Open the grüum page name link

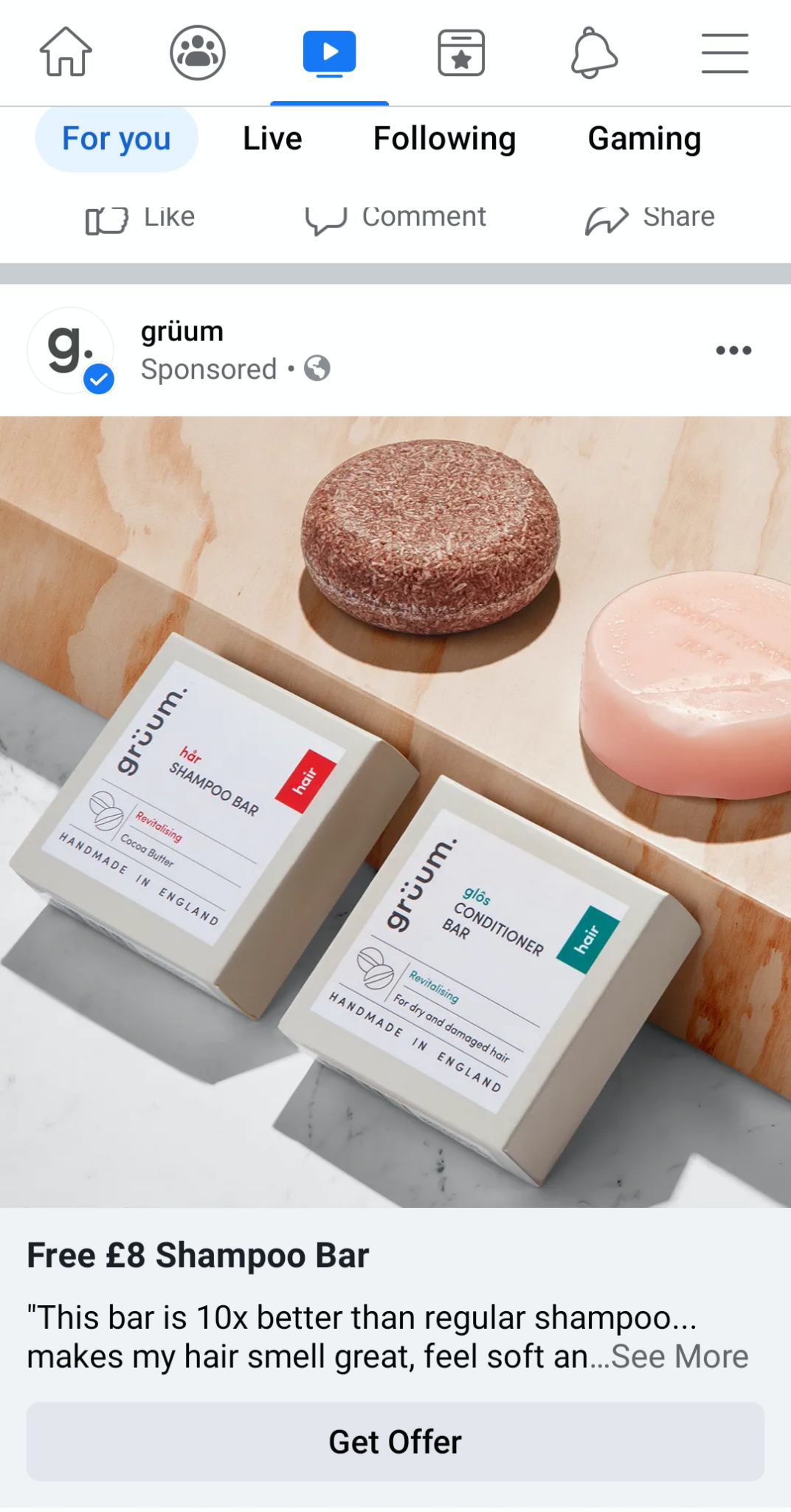click(x=182, y=331)
